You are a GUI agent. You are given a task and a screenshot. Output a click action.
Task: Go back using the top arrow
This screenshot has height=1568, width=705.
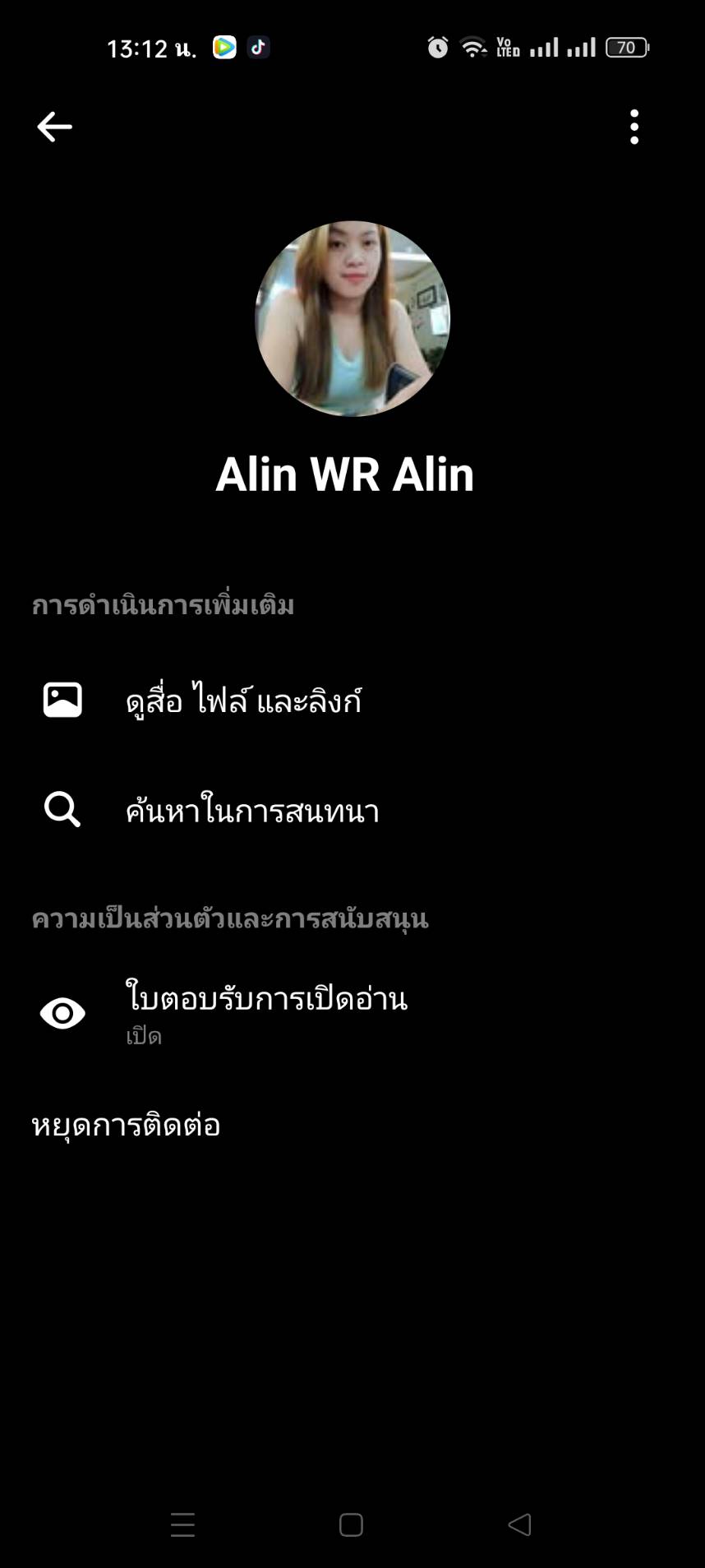pos(55,127)
